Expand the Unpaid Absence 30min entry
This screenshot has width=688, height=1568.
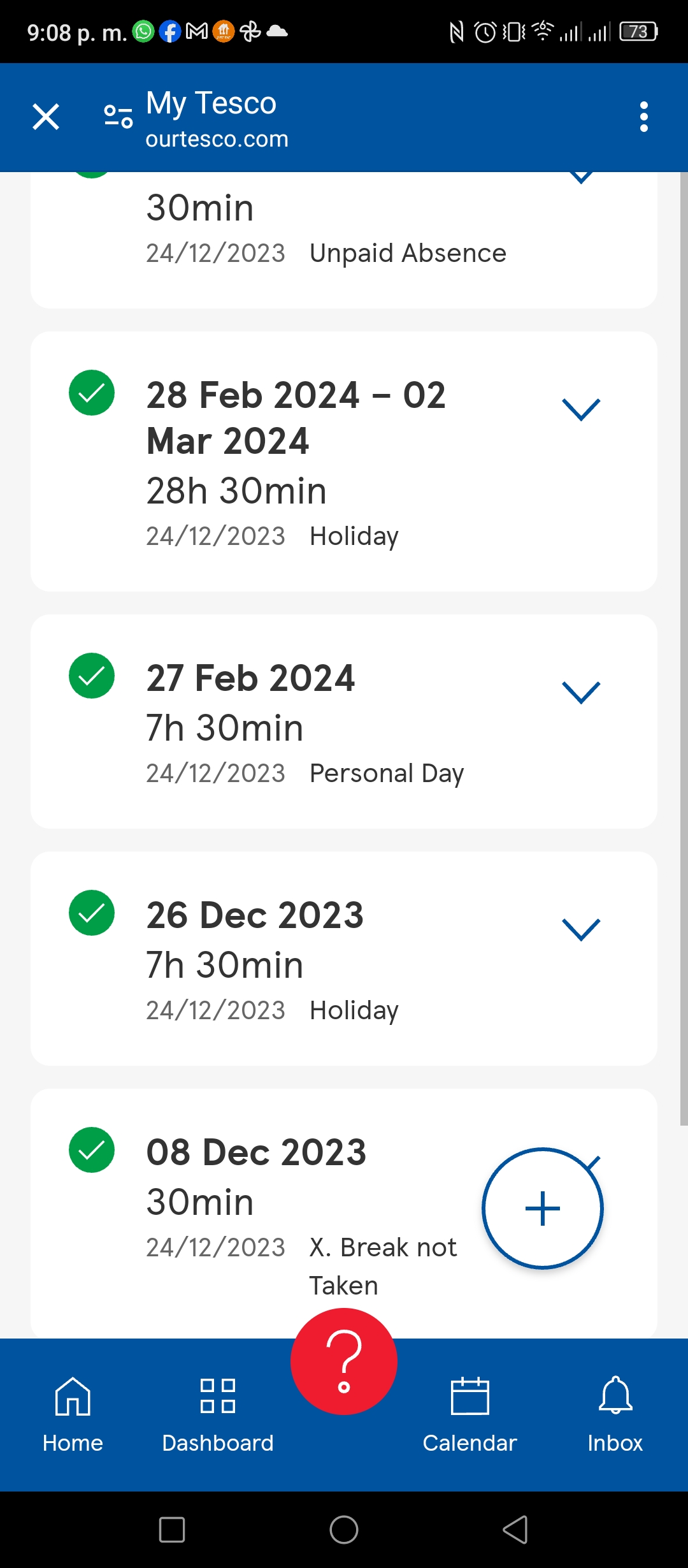pyautogui.click(x=581, y=177)
